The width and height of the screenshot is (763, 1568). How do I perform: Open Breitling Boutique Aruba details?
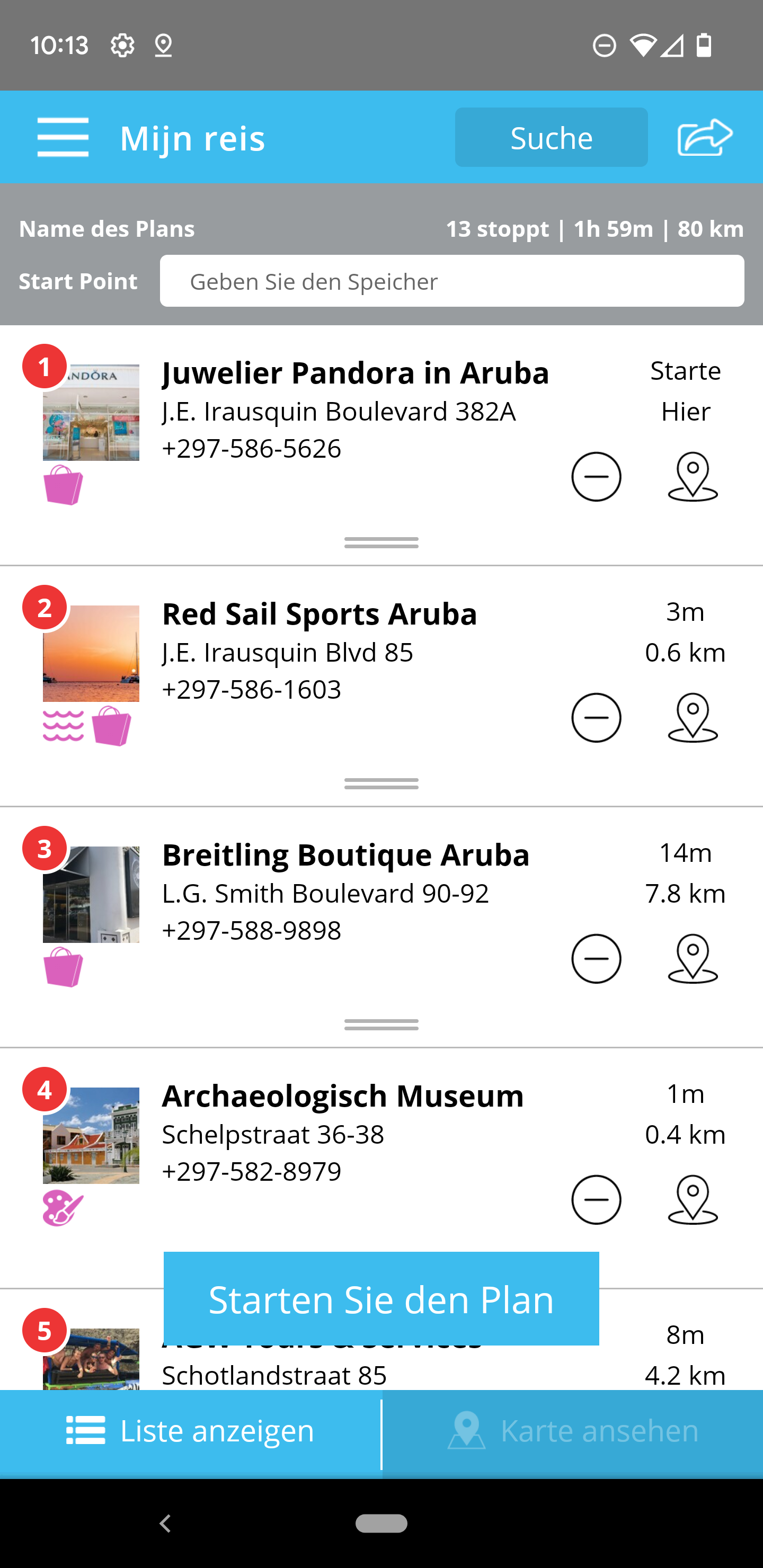pyautogui.click(x=345, y=854)
